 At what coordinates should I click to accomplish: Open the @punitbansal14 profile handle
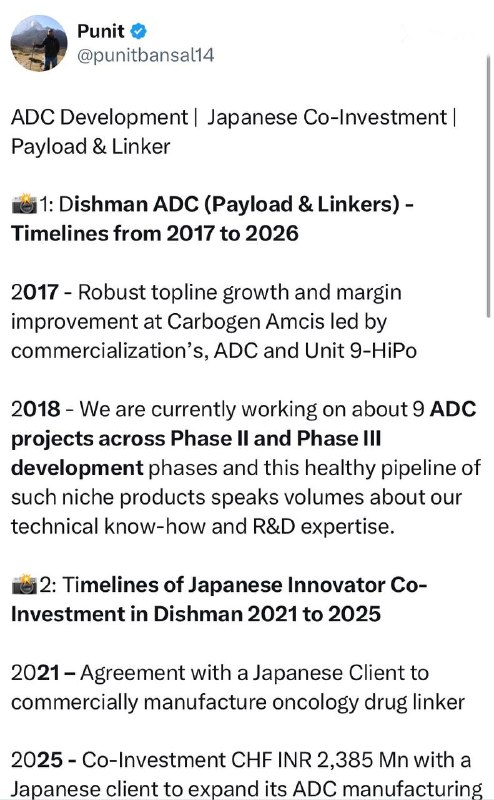pos(145,55)
